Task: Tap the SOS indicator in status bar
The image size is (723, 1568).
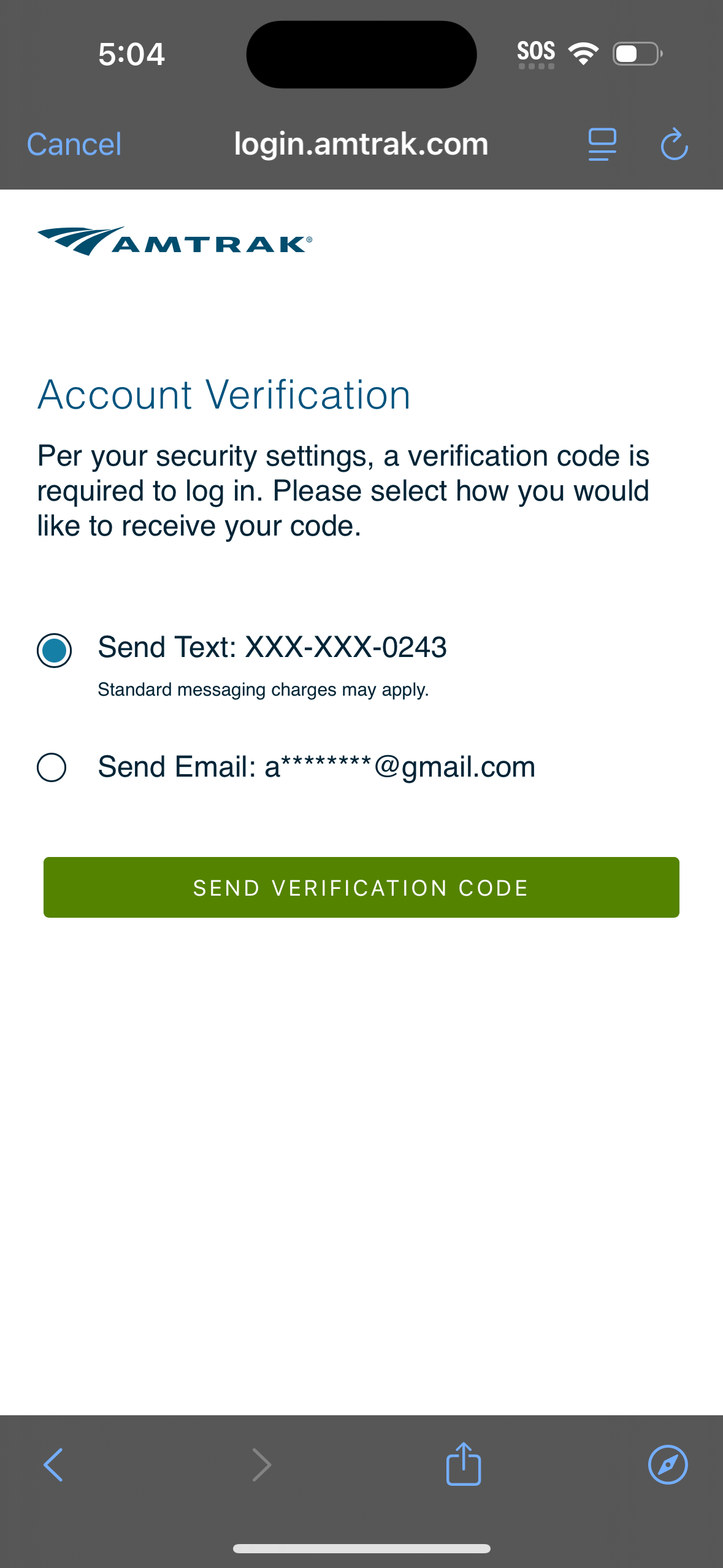Action: tap(536, 52)
